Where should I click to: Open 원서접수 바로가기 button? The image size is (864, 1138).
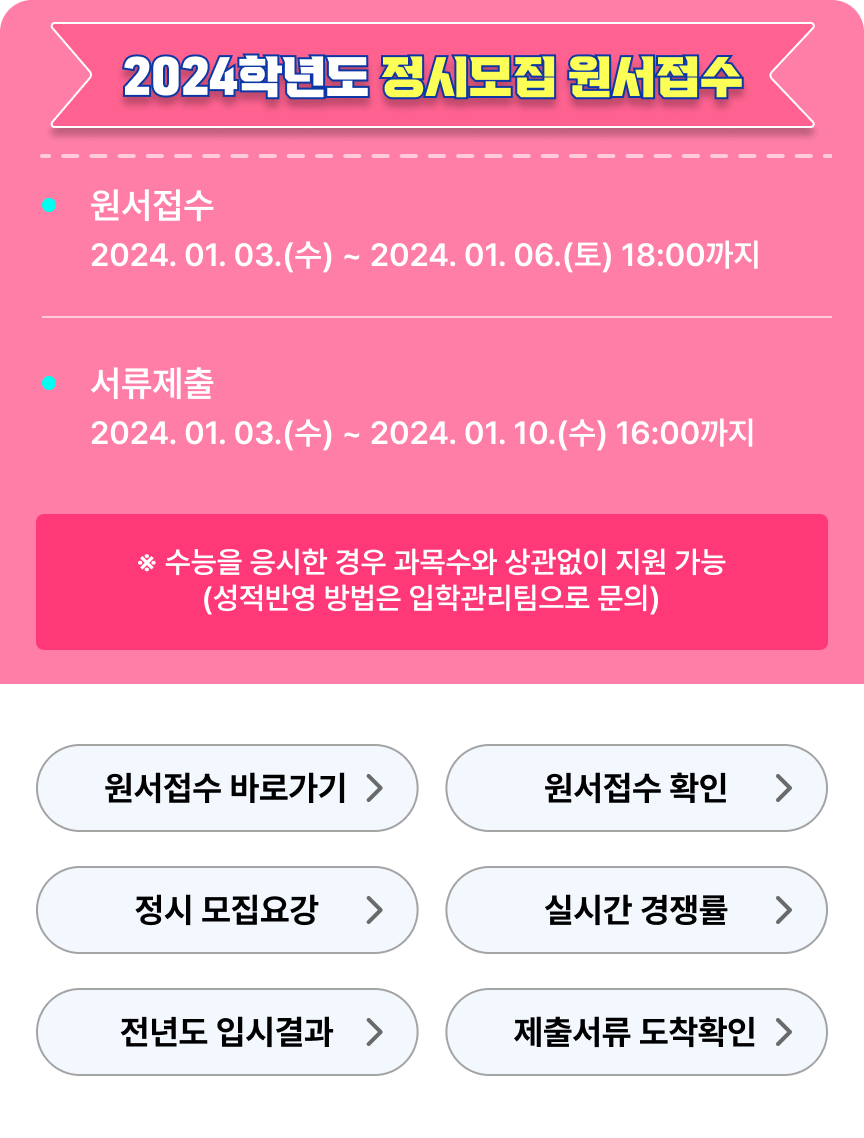pyautogui.click(x=227, y=788)
